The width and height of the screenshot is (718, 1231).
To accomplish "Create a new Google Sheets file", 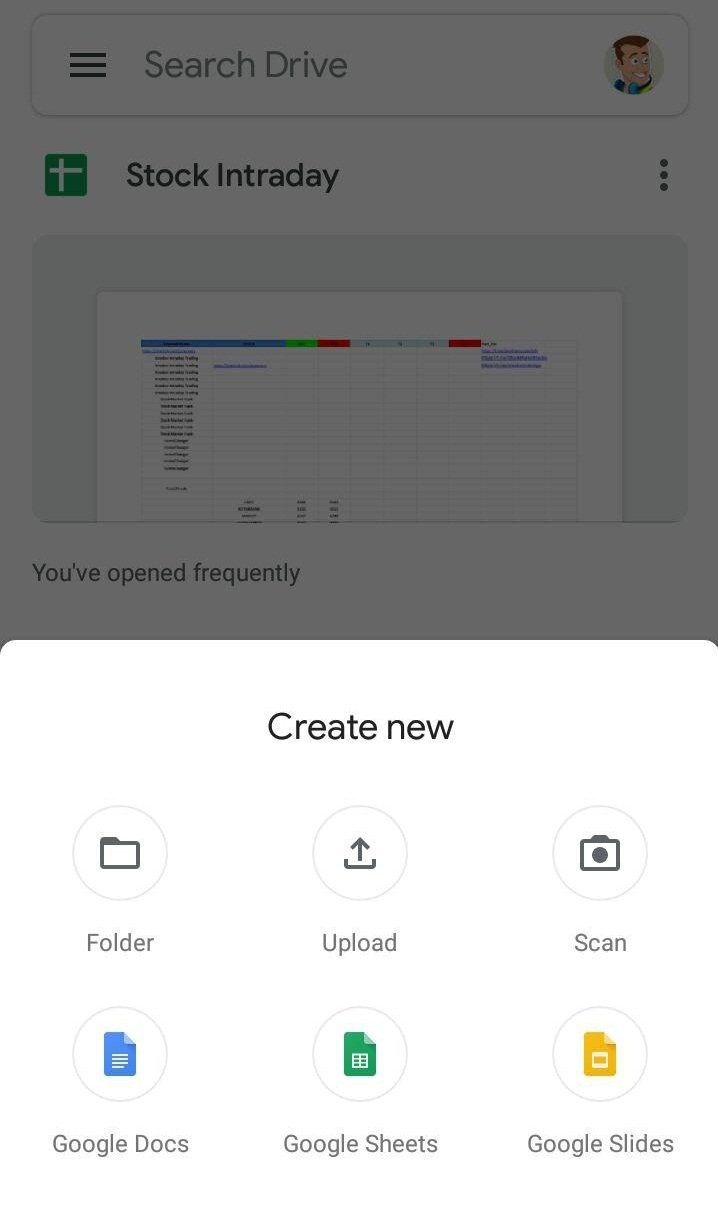I will point(360,1054).
